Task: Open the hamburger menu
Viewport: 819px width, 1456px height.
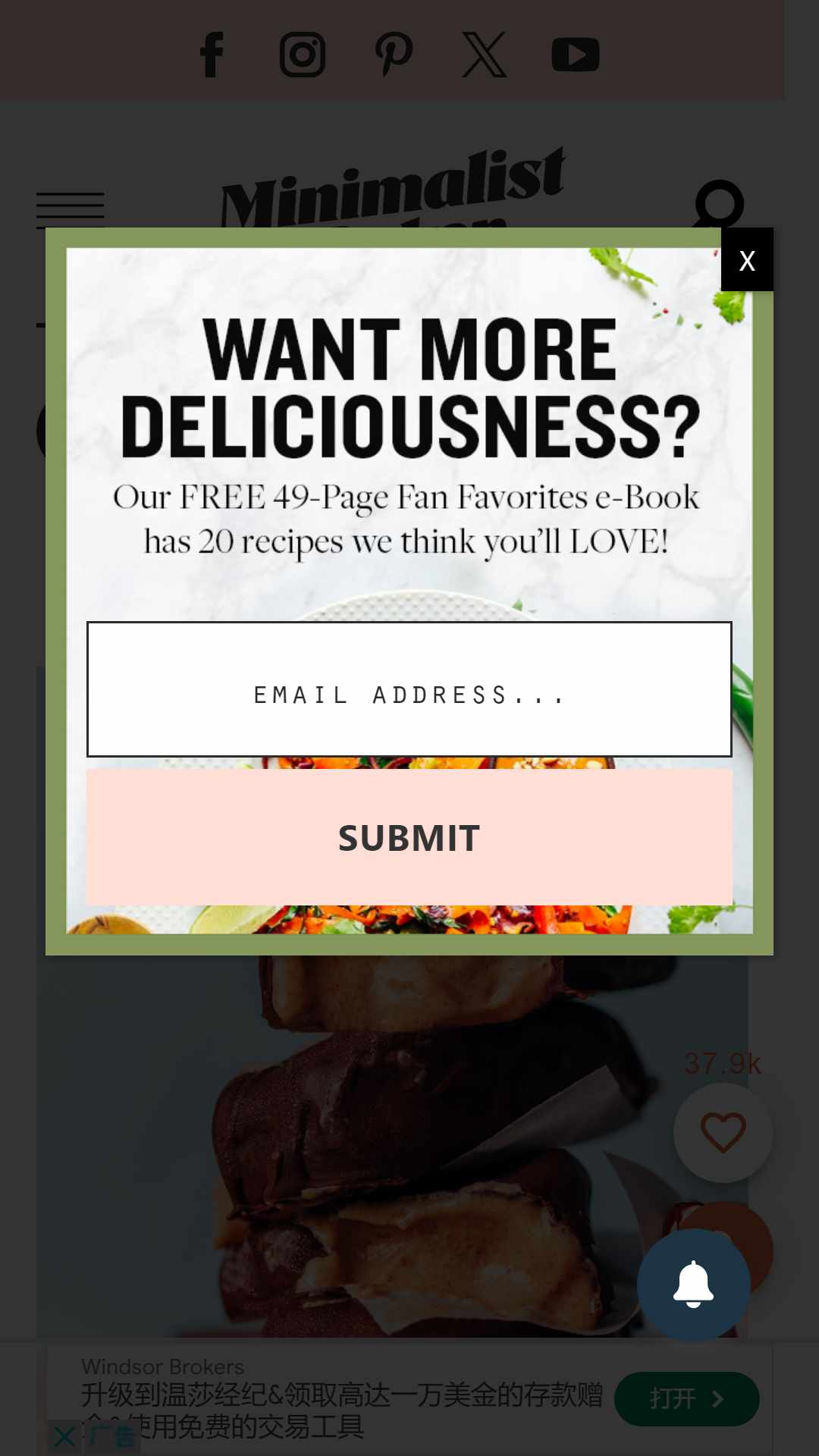Action: click(x=71, y=209)
